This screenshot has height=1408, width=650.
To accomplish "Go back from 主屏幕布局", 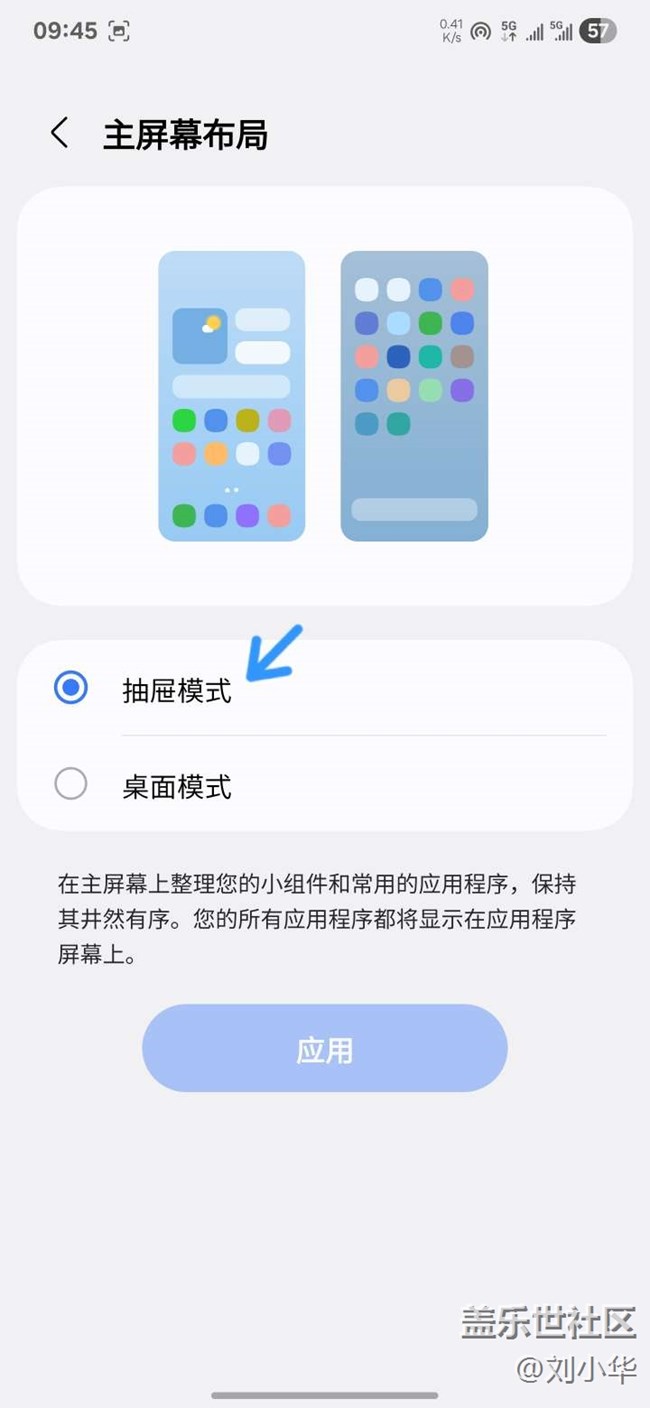I will tap(60, 133).
